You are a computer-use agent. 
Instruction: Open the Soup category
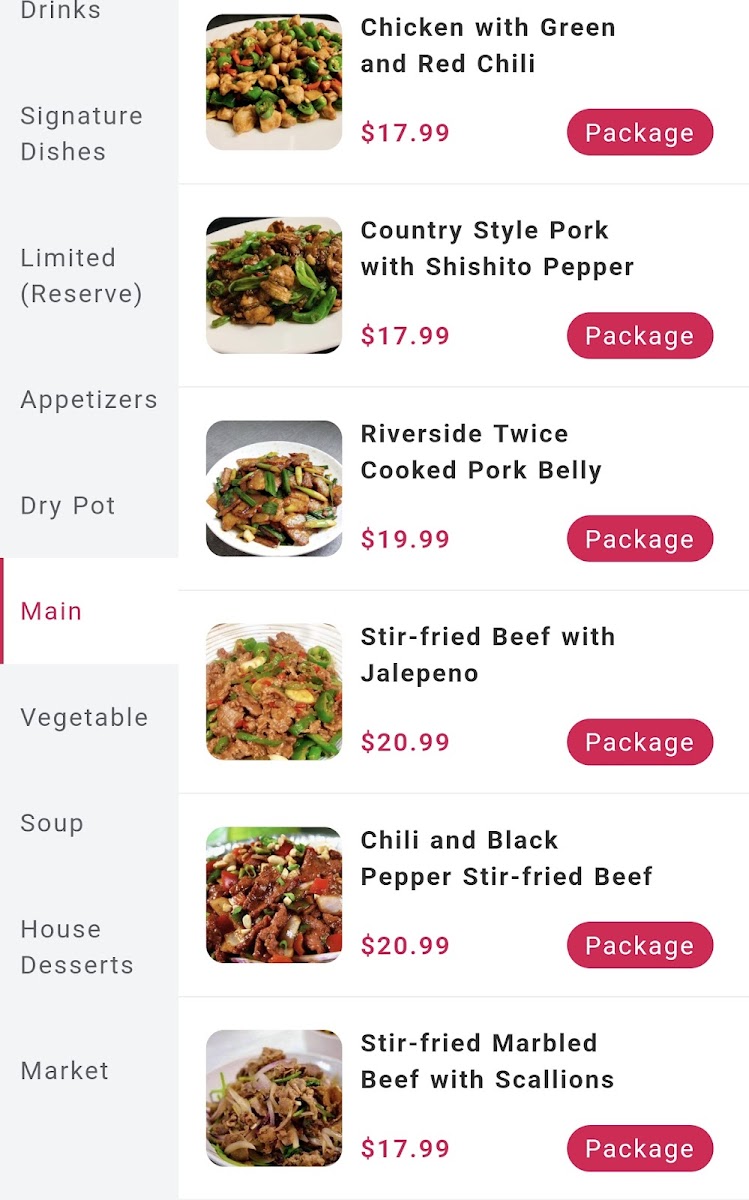[89, 823]
